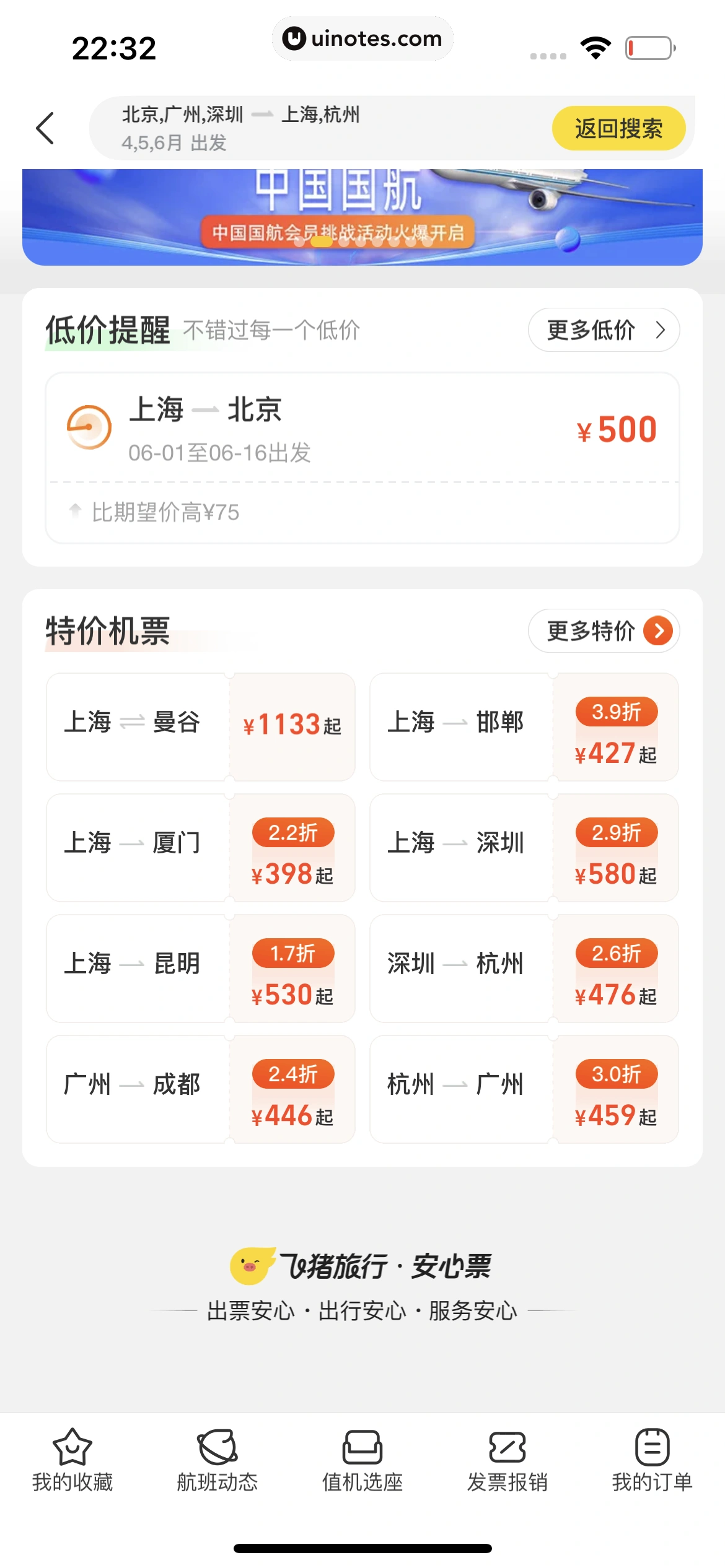
Task: Go to 值机选座 seat selection
Action: pos(362,1460)
